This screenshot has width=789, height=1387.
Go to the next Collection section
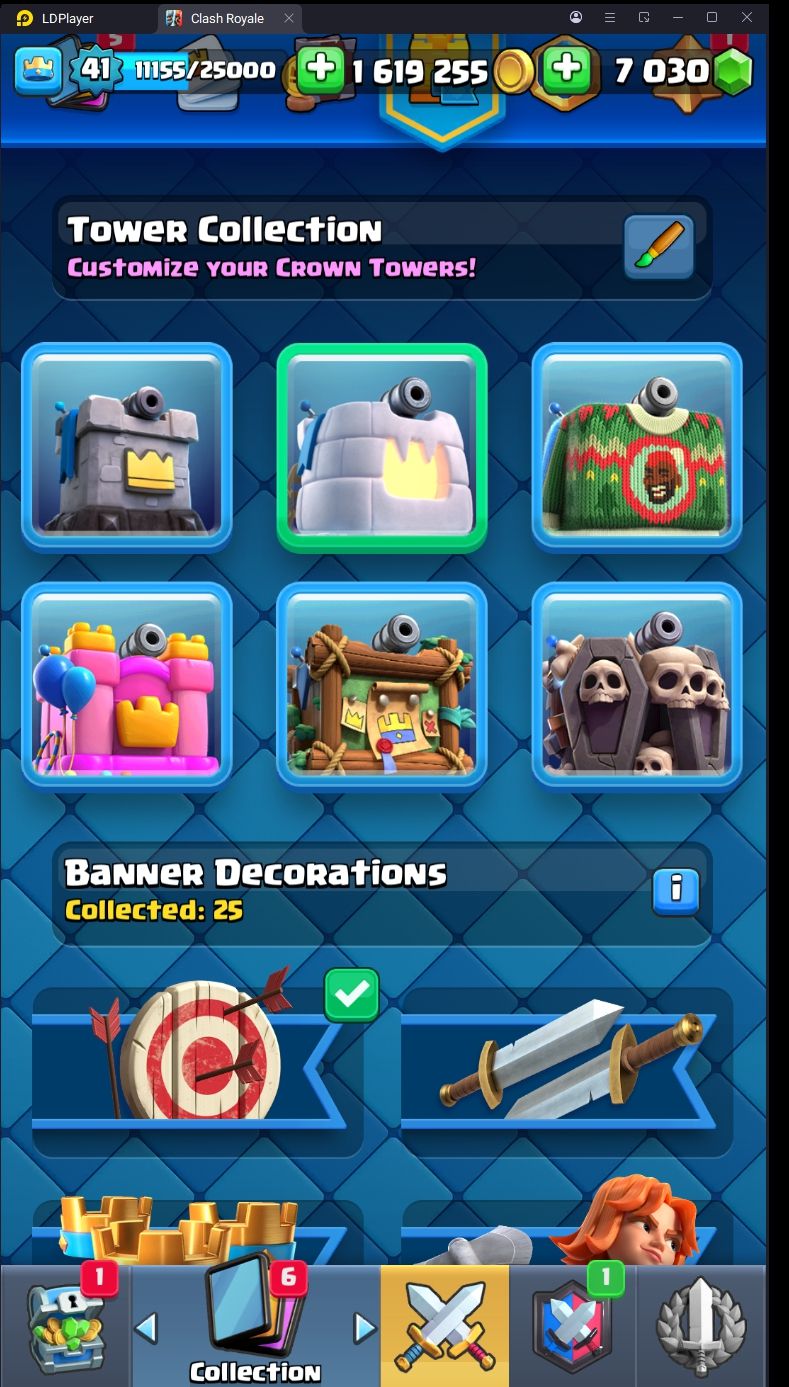coord(364,1327)
